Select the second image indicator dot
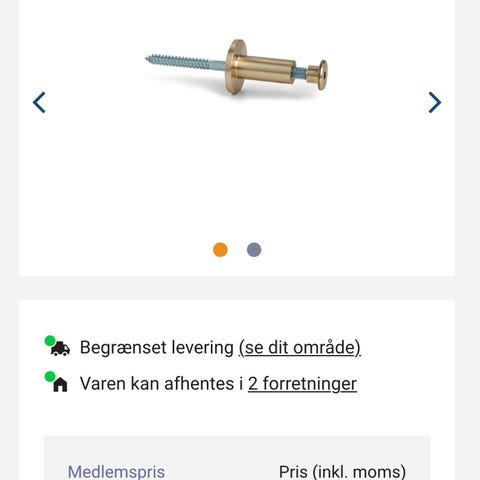Viewport: 480px width, 480px height. (x=254, y=250)
